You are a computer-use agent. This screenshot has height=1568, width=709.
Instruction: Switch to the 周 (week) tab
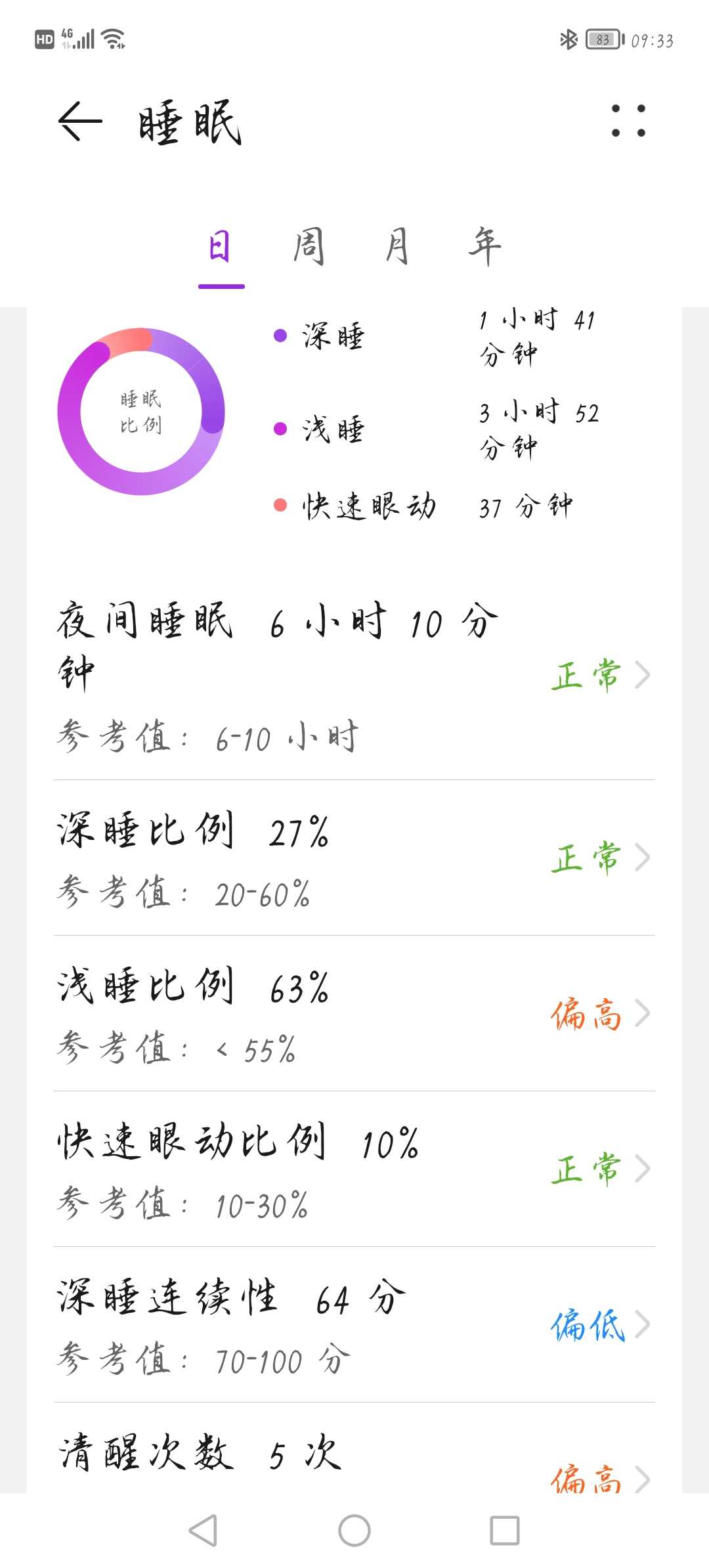pos(309,246)
